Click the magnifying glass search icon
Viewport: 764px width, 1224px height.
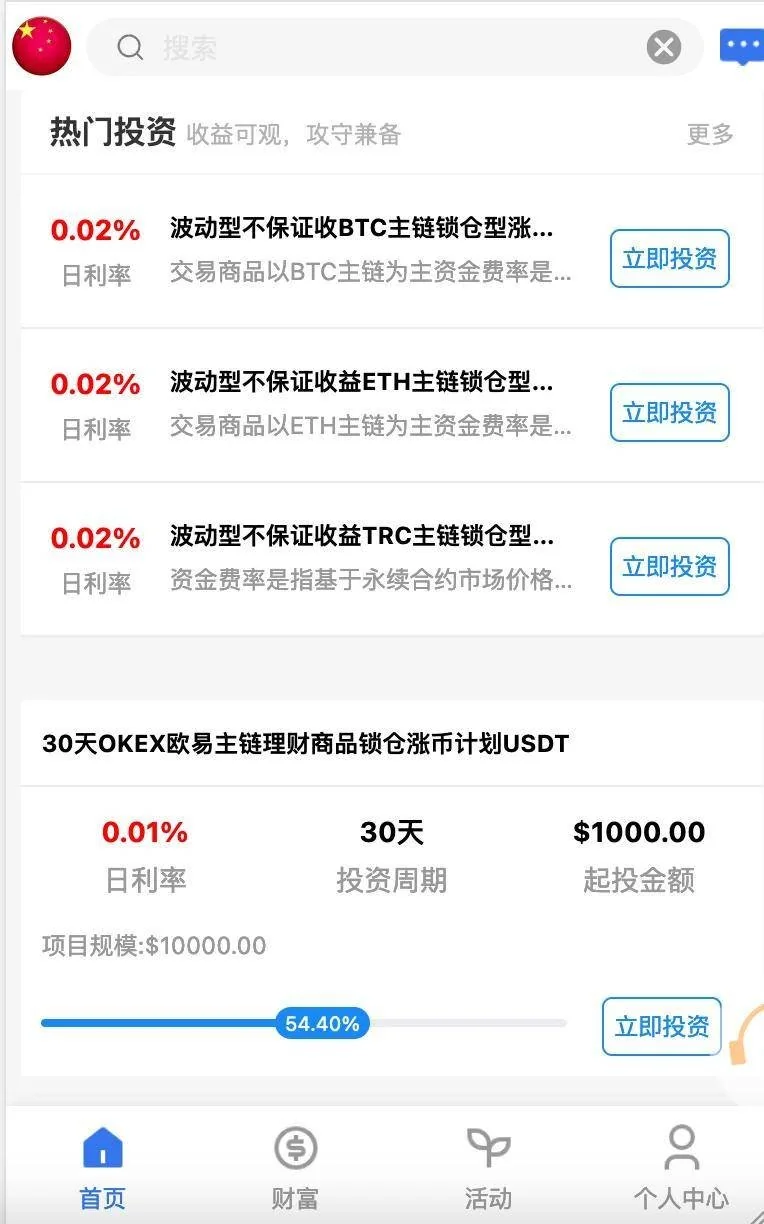point(131,46)
